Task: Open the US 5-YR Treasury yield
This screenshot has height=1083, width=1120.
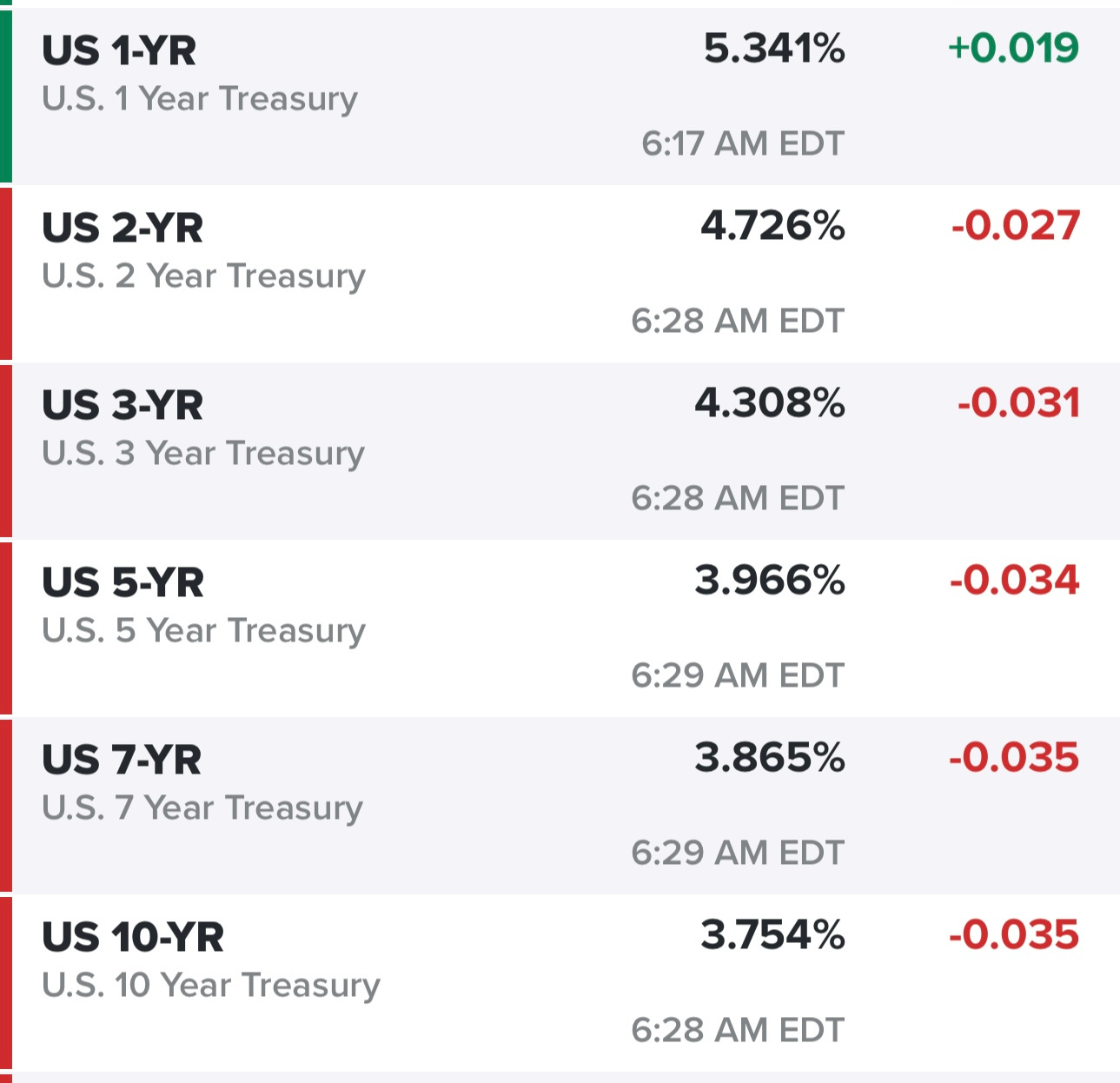Action: click(123, 583)
